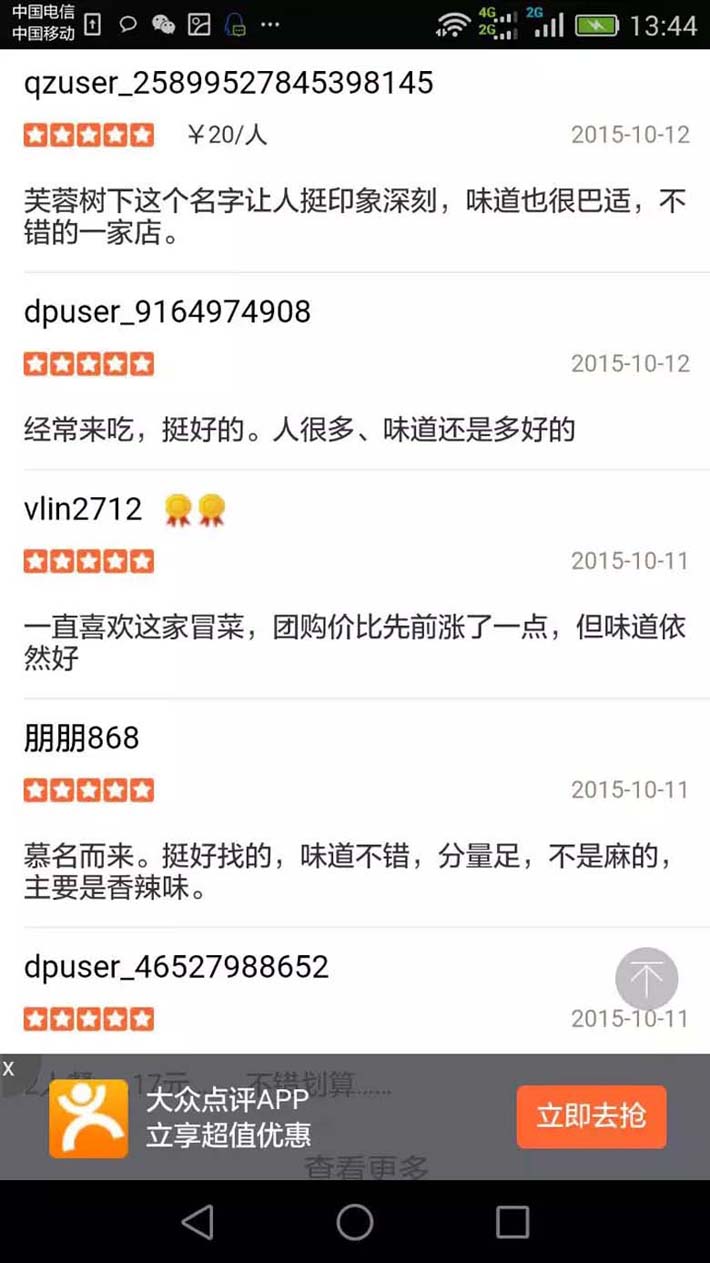Jump back to top with the arrow button
Screen dimensions: 710x1263
tap(646, 978)
